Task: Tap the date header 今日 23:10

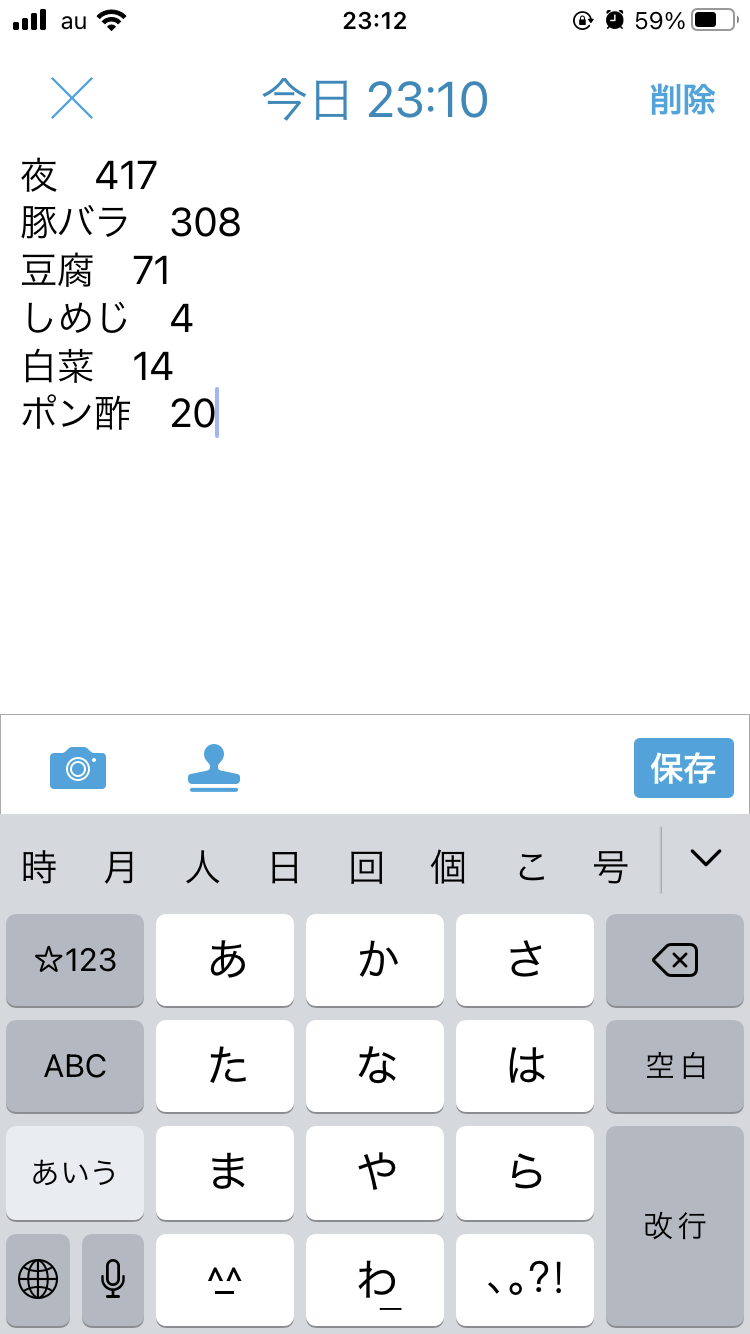Action: 375,99
